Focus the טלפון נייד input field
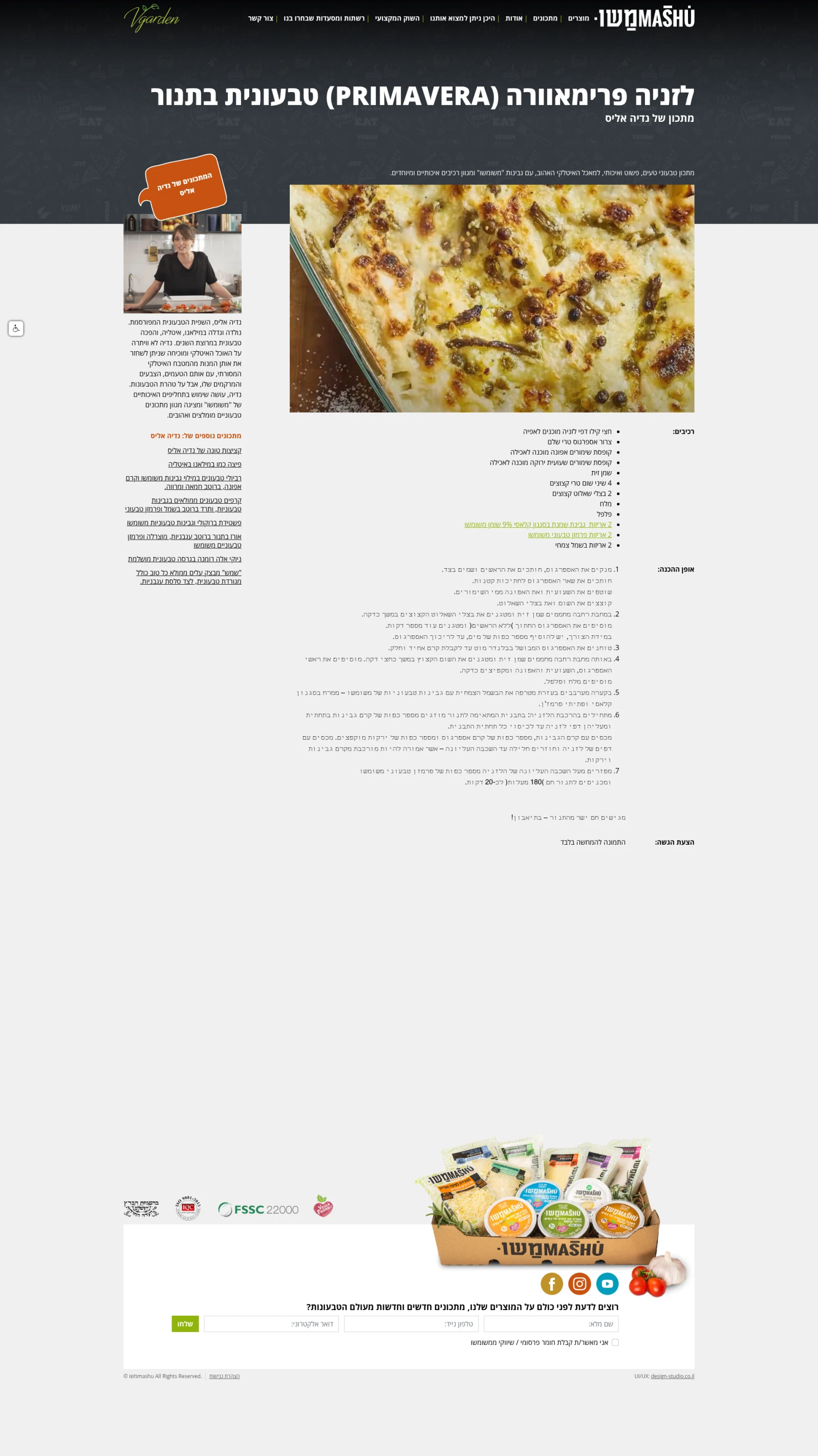This screenshot has width=818, height=1456. point(412,1324)
